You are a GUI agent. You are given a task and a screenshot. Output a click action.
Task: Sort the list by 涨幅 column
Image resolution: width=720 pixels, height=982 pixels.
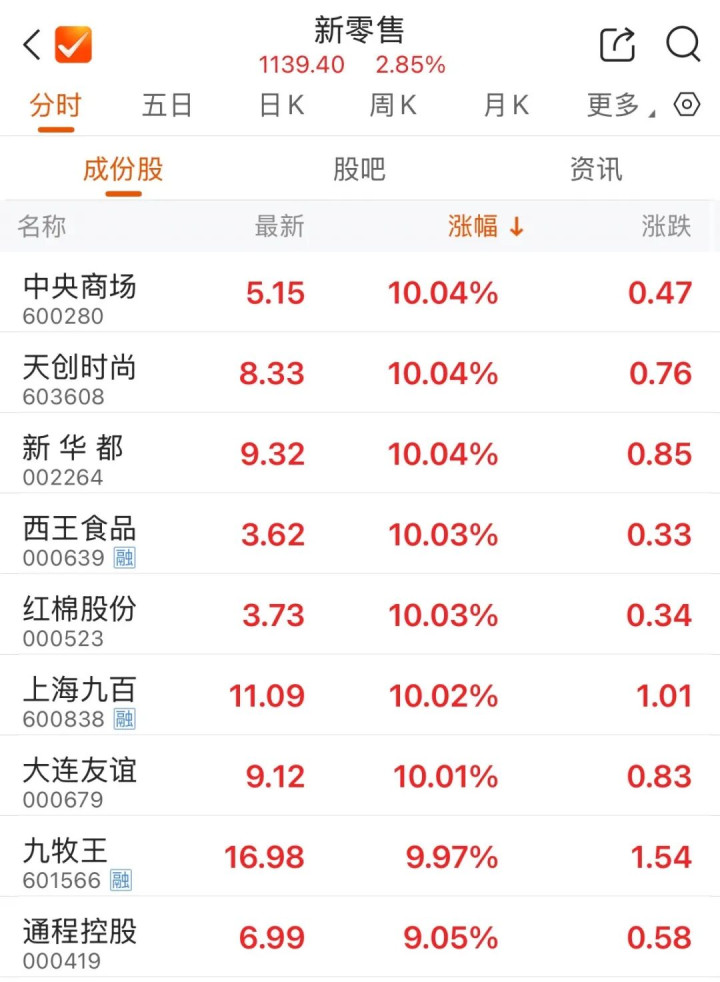point(486,226)
